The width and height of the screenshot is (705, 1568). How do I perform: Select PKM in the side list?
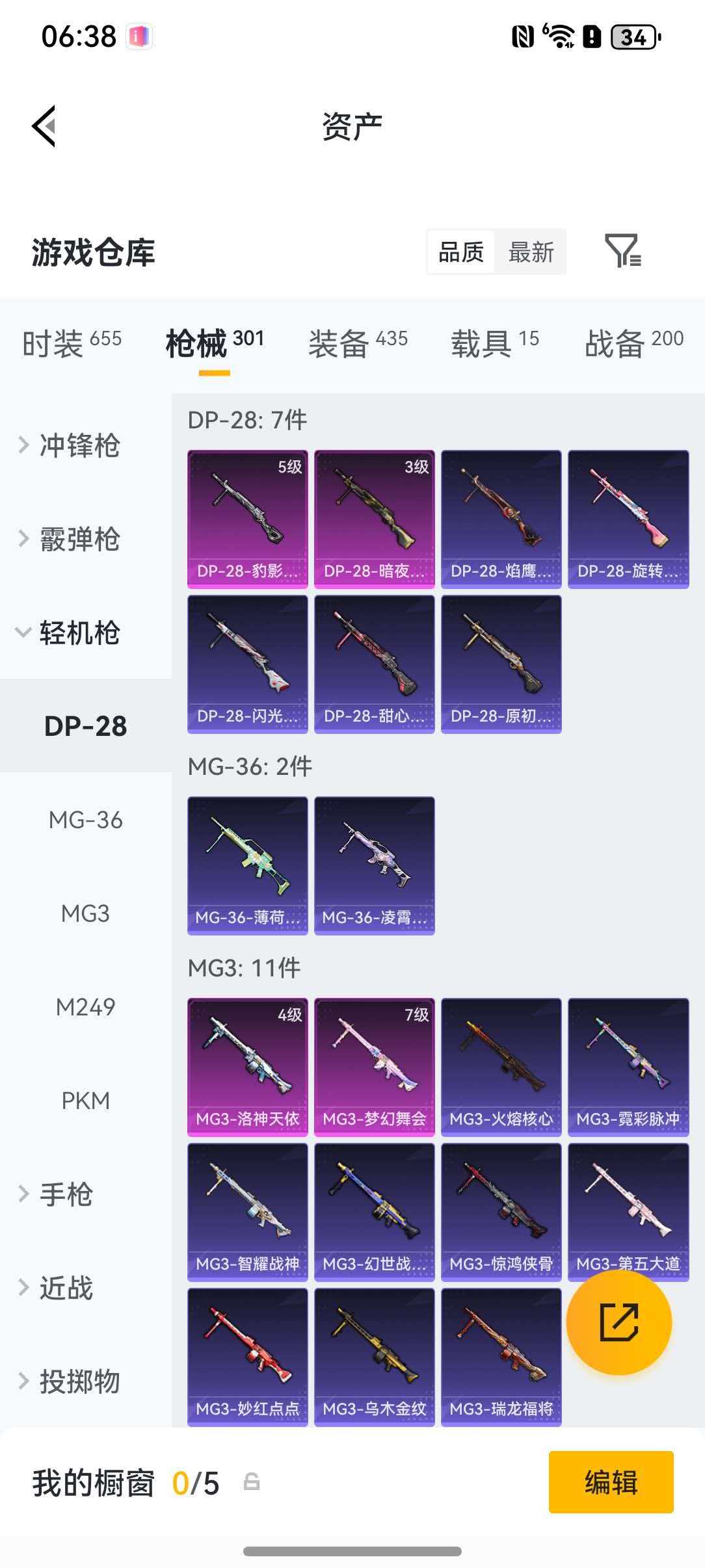(85, 1101)
